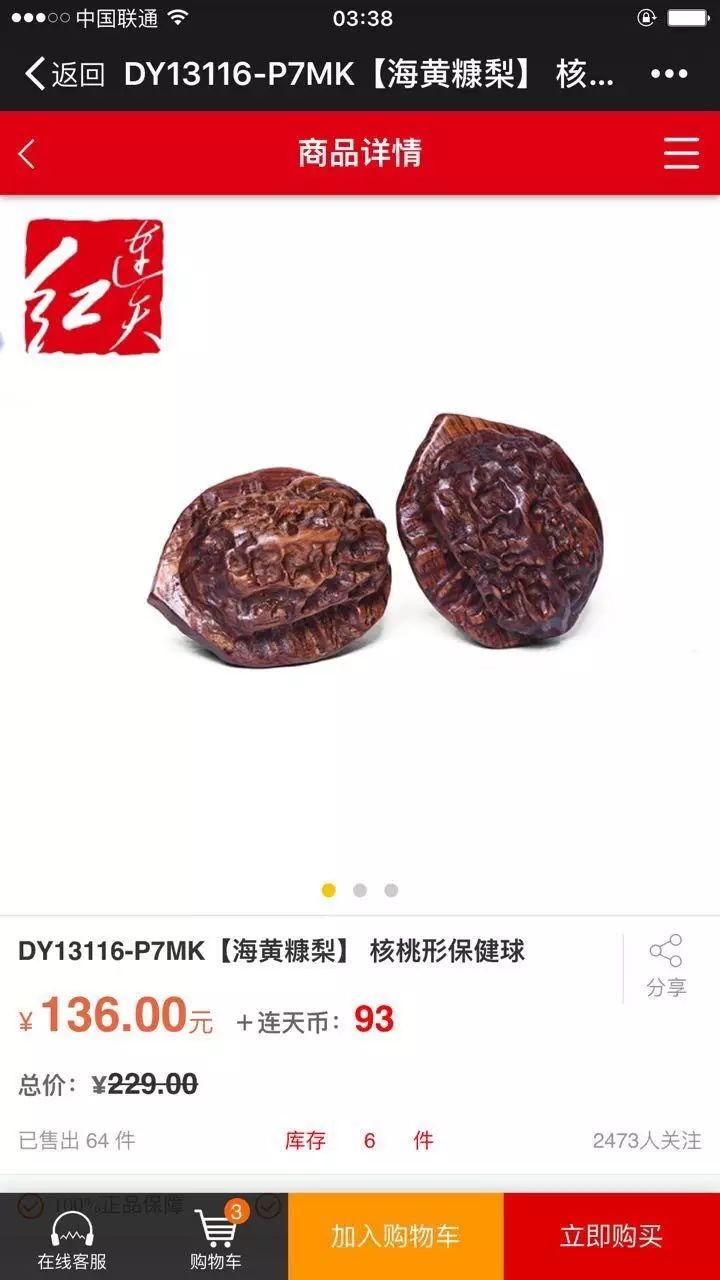Share this product via 分享
Image resolution: width=720 pixels, height=1280 pixels.
(666, 966)
